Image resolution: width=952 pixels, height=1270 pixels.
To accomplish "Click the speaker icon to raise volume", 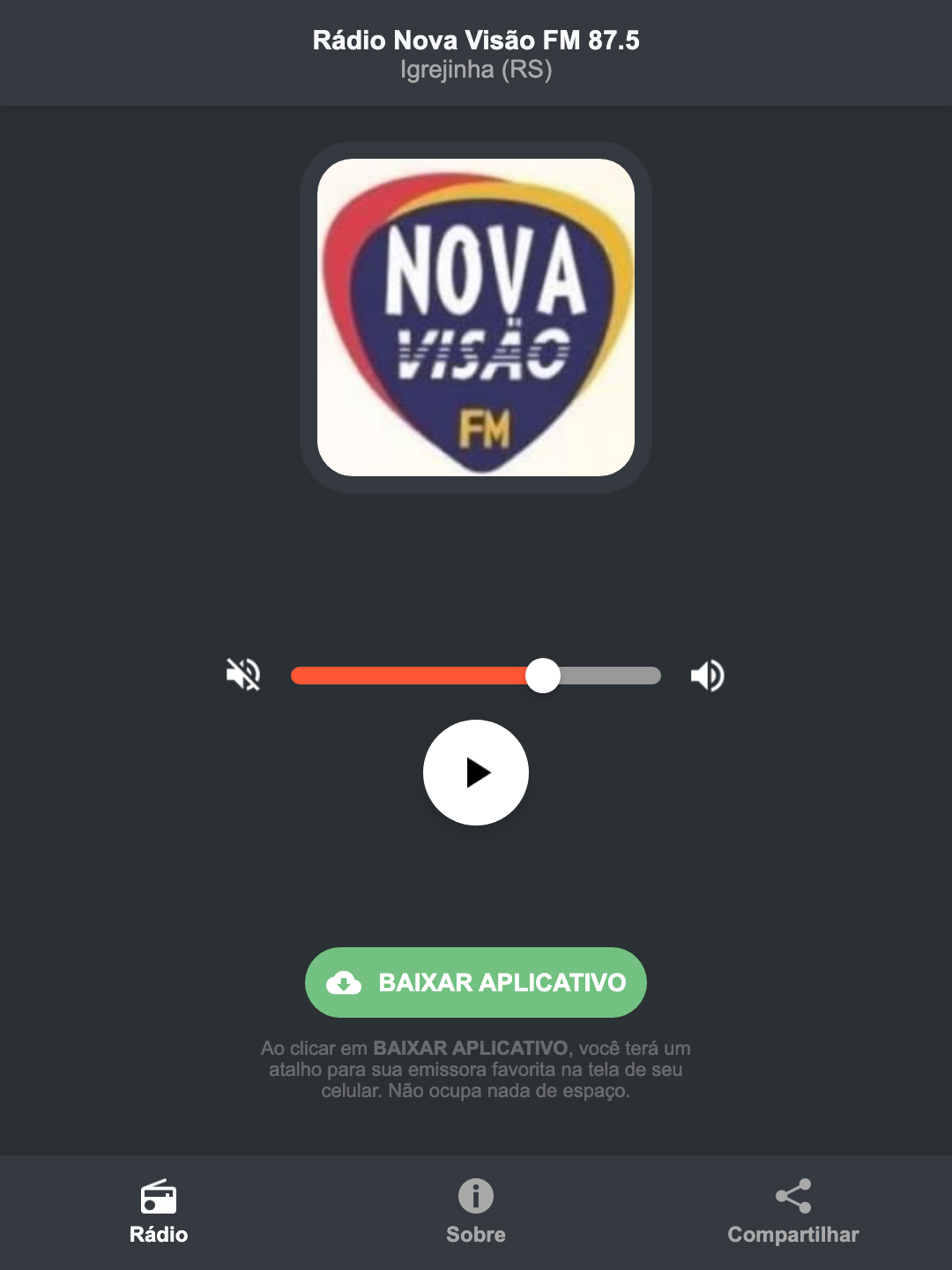I will (707, 675).
